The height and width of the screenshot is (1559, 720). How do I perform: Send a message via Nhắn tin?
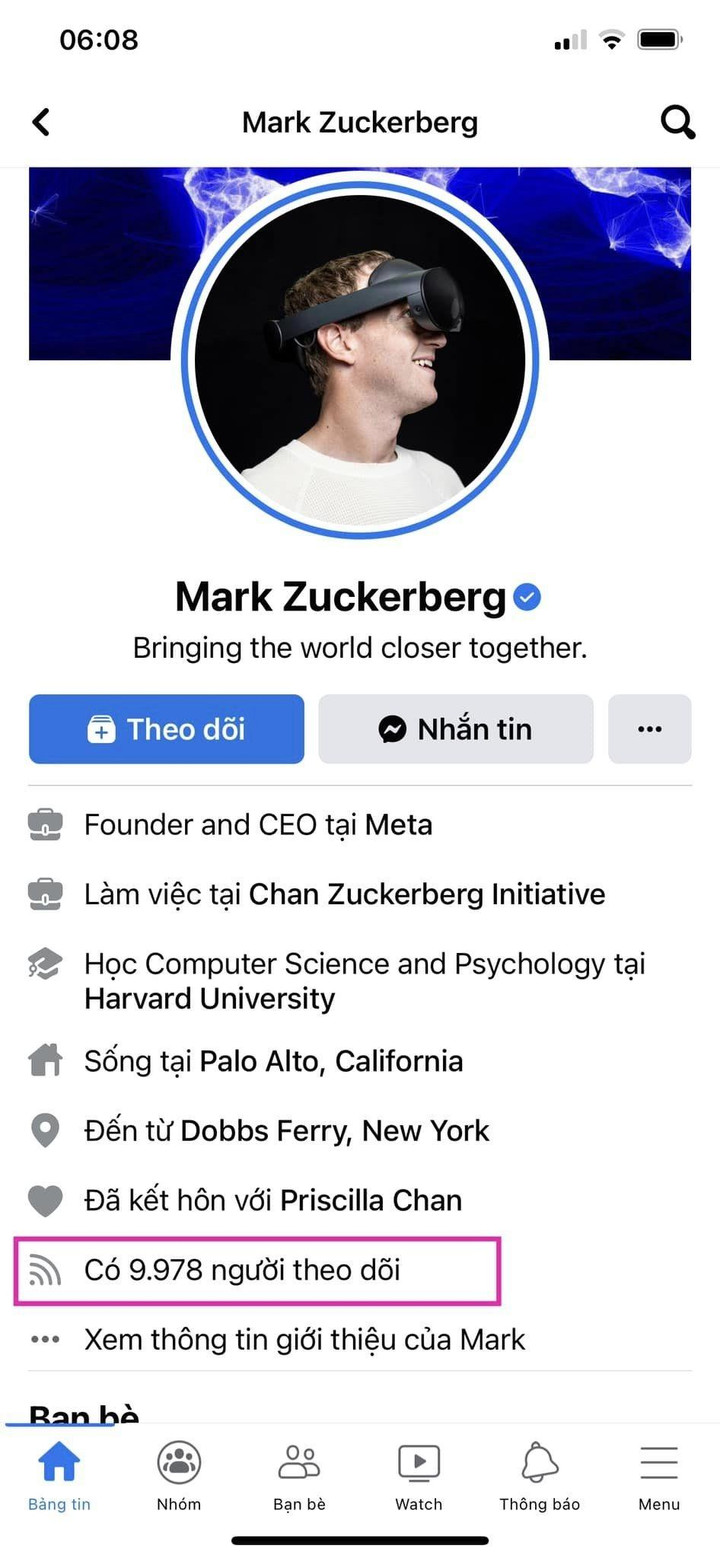click(x=455, y=729)
